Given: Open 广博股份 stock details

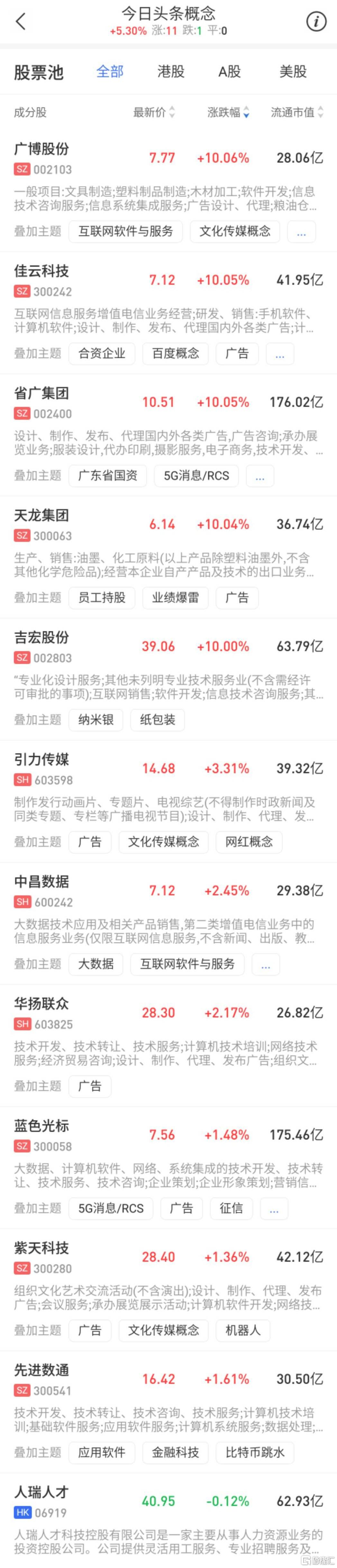Looking at the screenshot, I should [x=41, y=149].
